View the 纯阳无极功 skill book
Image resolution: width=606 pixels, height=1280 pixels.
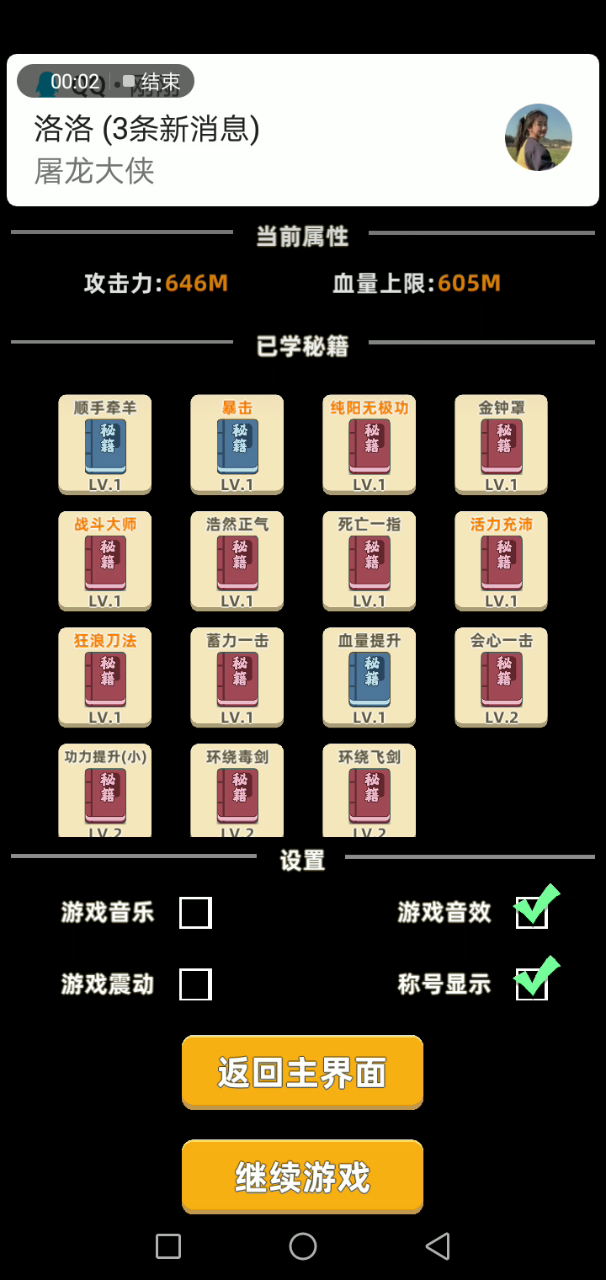pyautogui.click(x=369, y=444)
